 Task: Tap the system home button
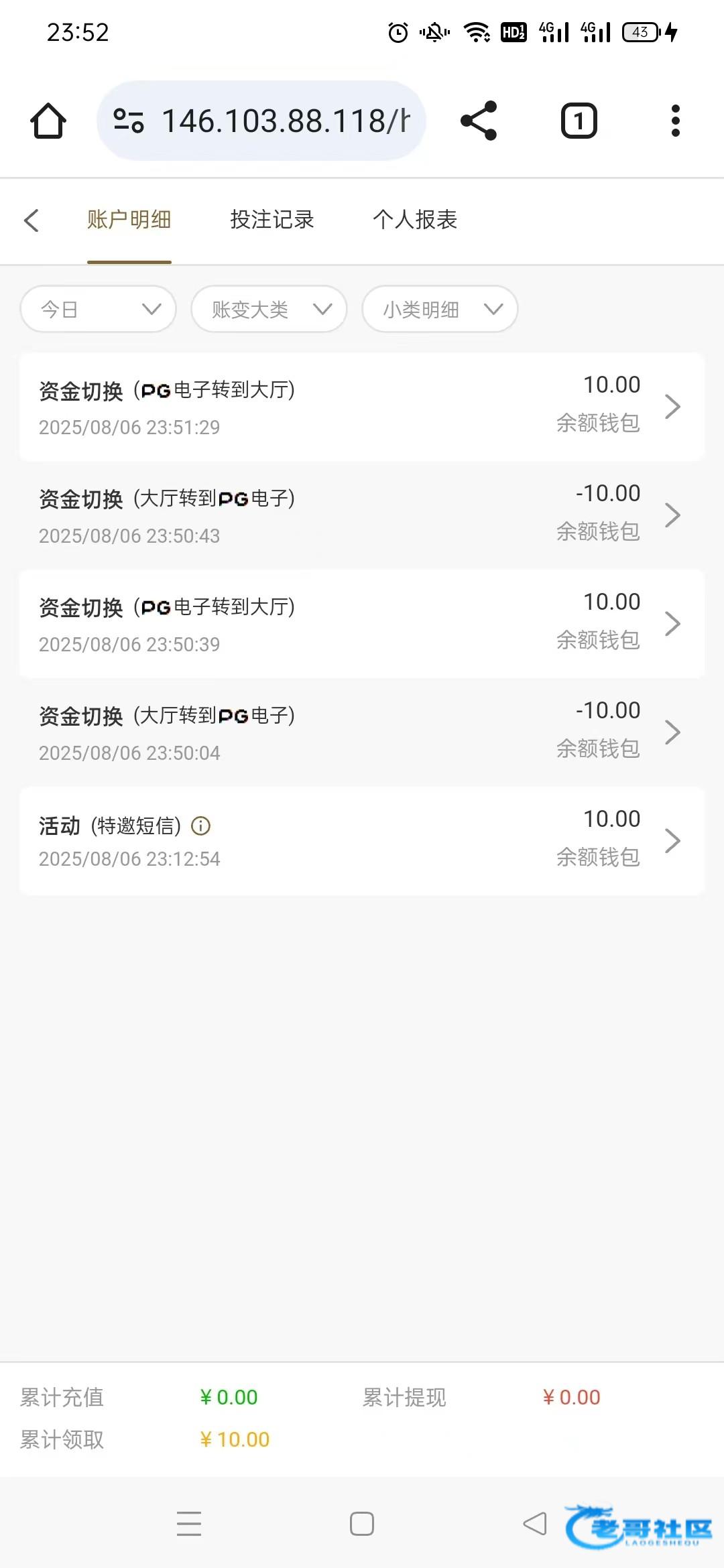(x=362, y=1523)
